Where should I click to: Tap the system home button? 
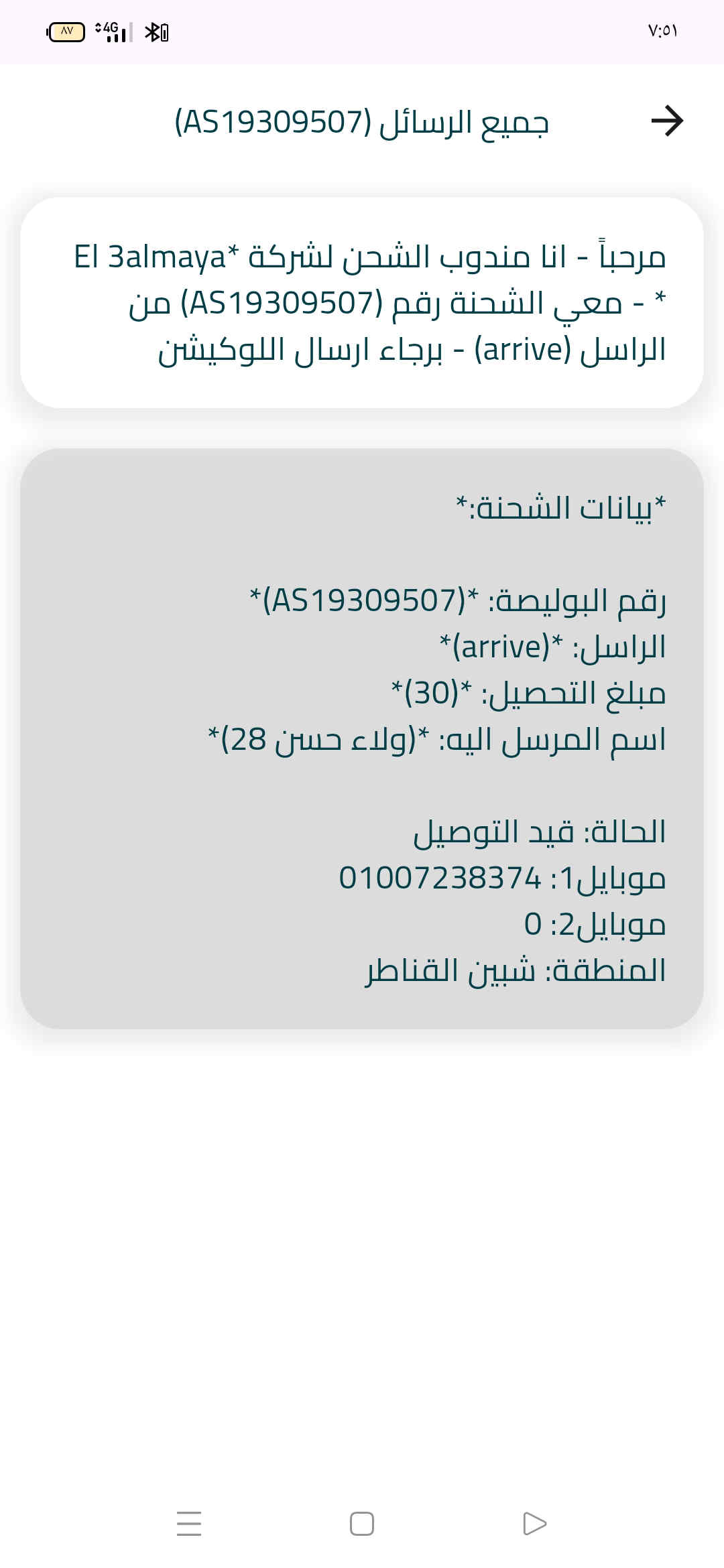pos(362,1524)
